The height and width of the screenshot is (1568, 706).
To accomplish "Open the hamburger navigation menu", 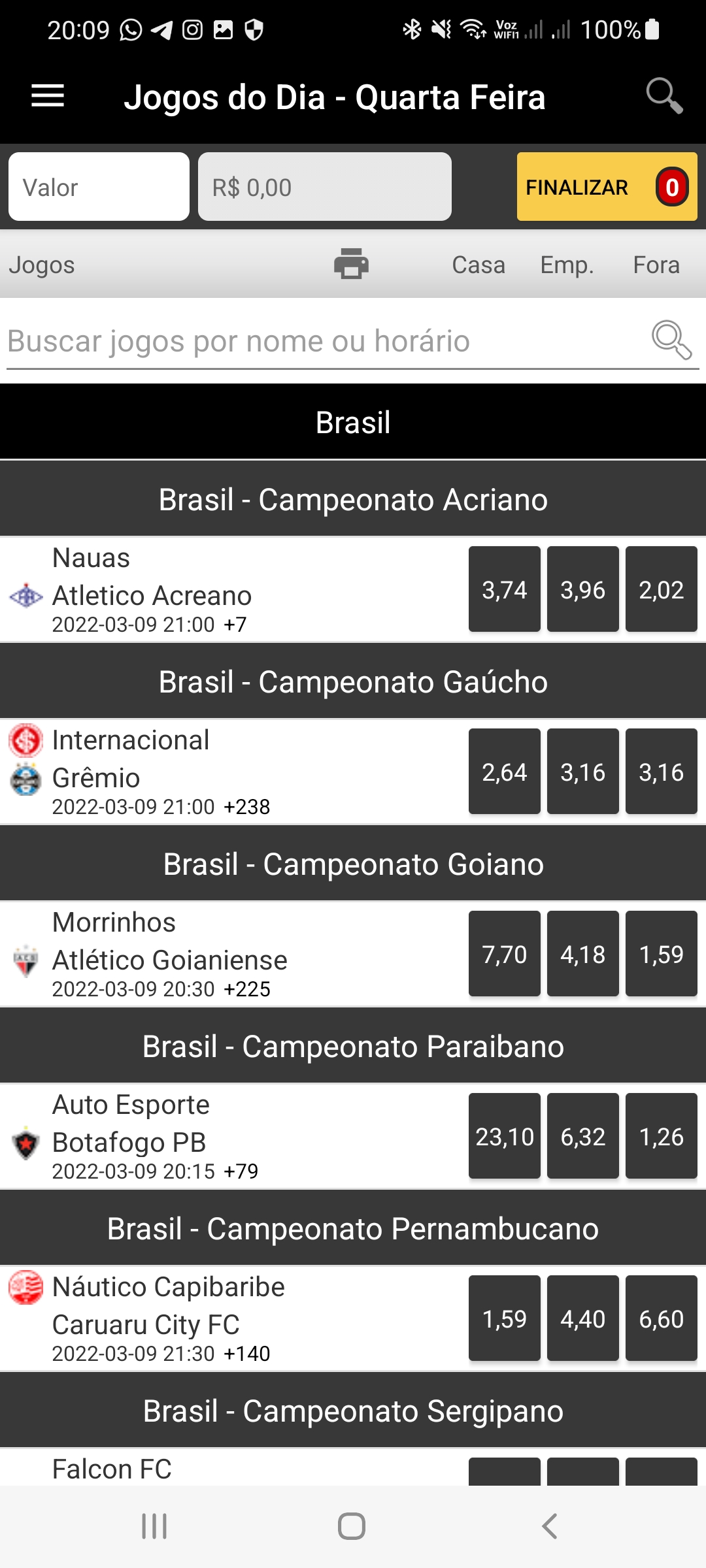I will 48,97.
